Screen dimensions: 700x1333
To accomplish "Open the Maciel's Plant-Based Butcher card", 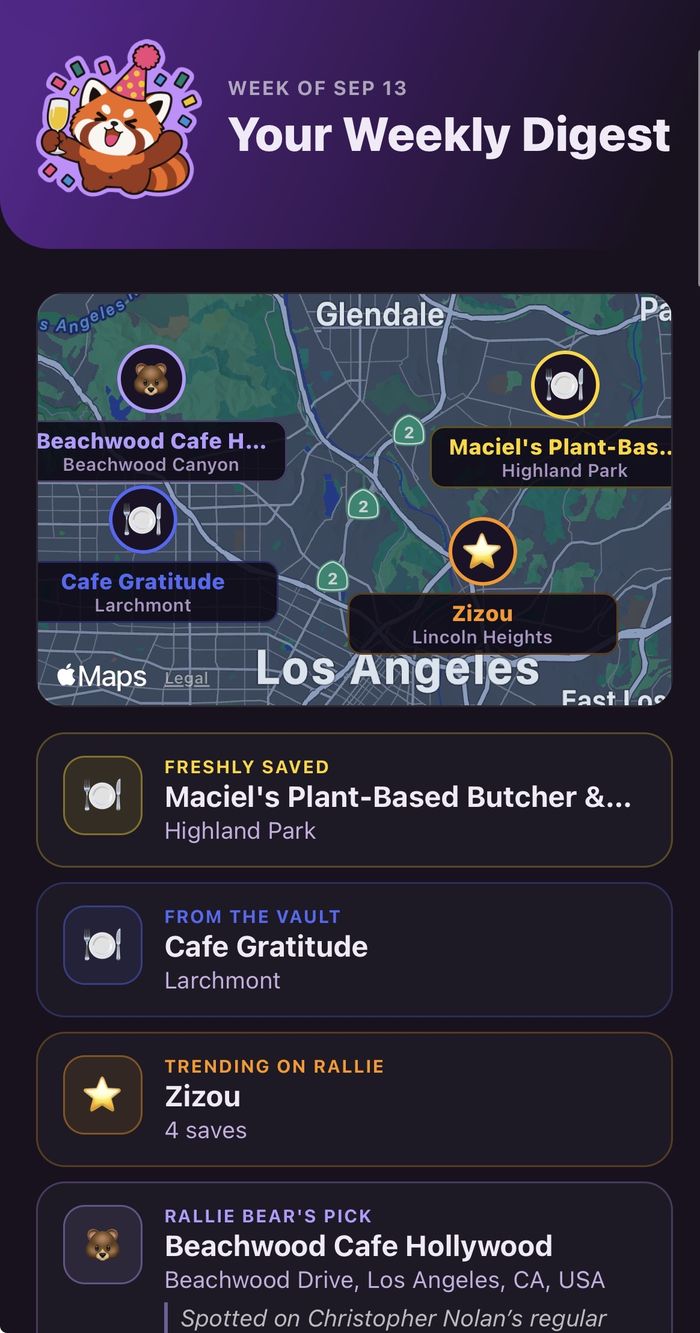I will point(354,800).
